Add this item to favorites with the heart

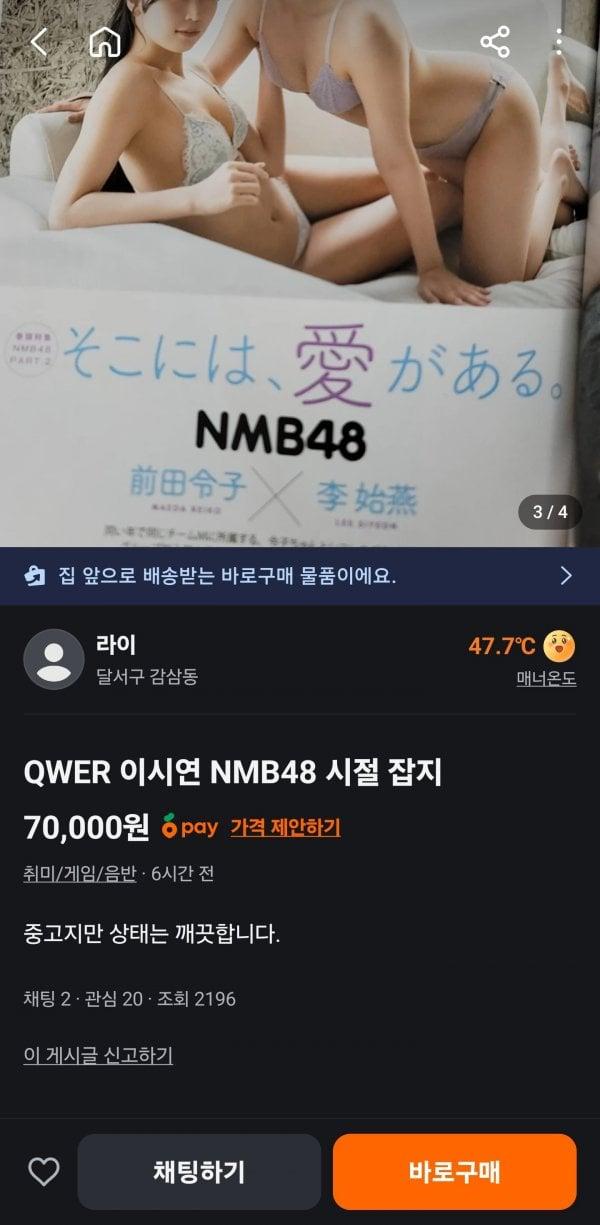[x=43, y=1171]
